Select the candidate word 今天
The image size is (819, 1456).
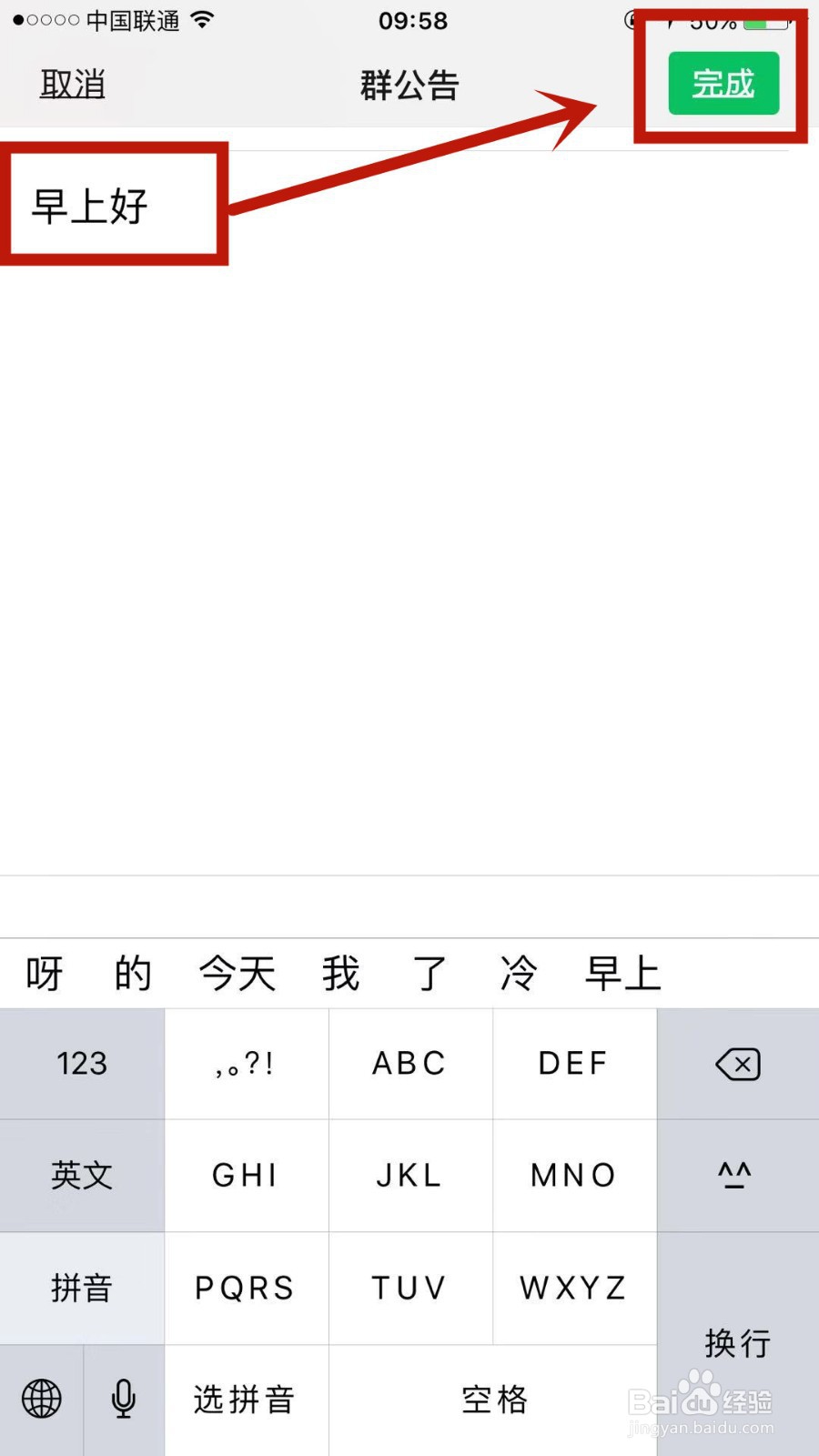click(236, 972)
